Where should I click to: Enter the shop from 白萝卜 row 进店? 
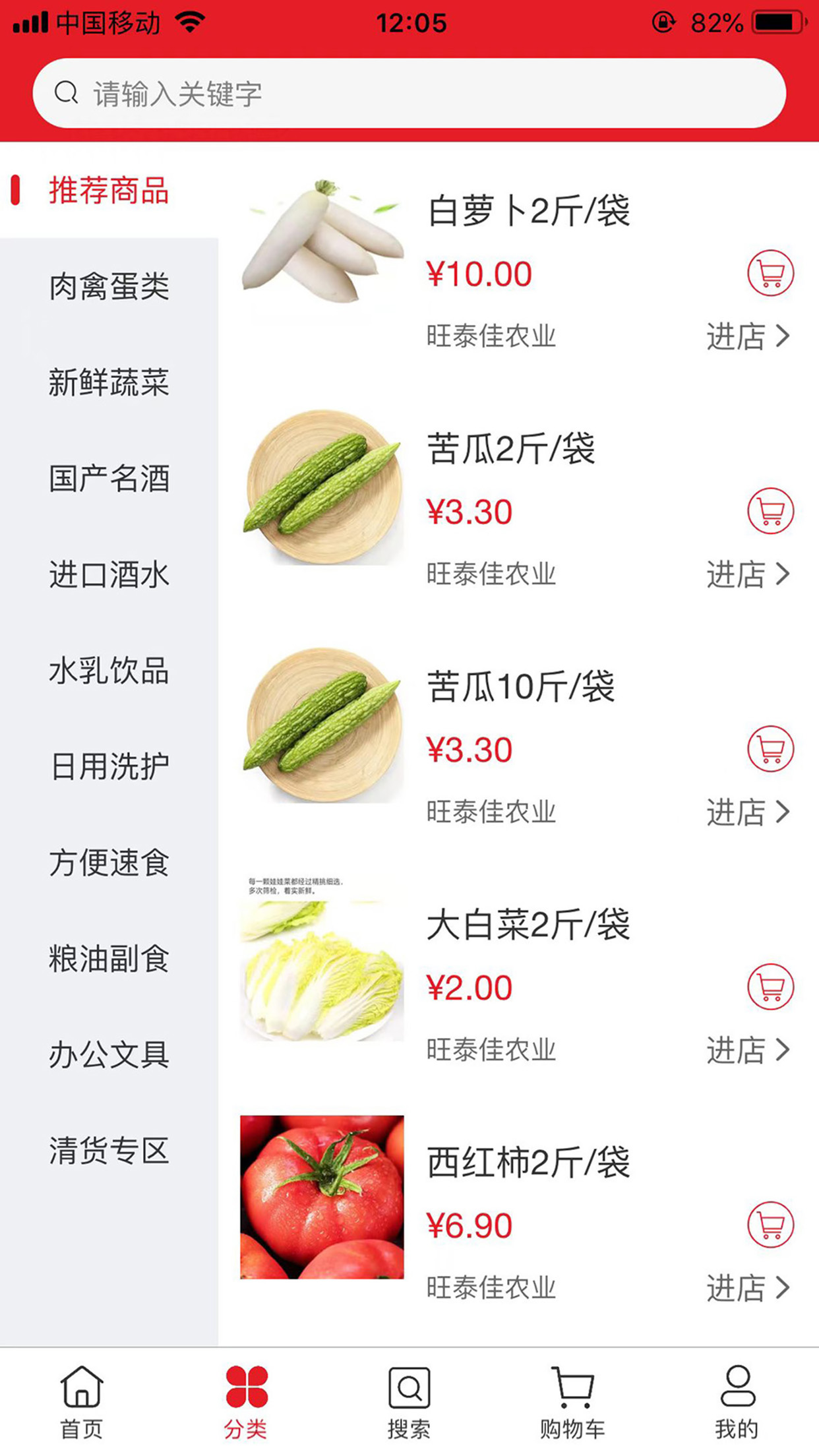747,336
